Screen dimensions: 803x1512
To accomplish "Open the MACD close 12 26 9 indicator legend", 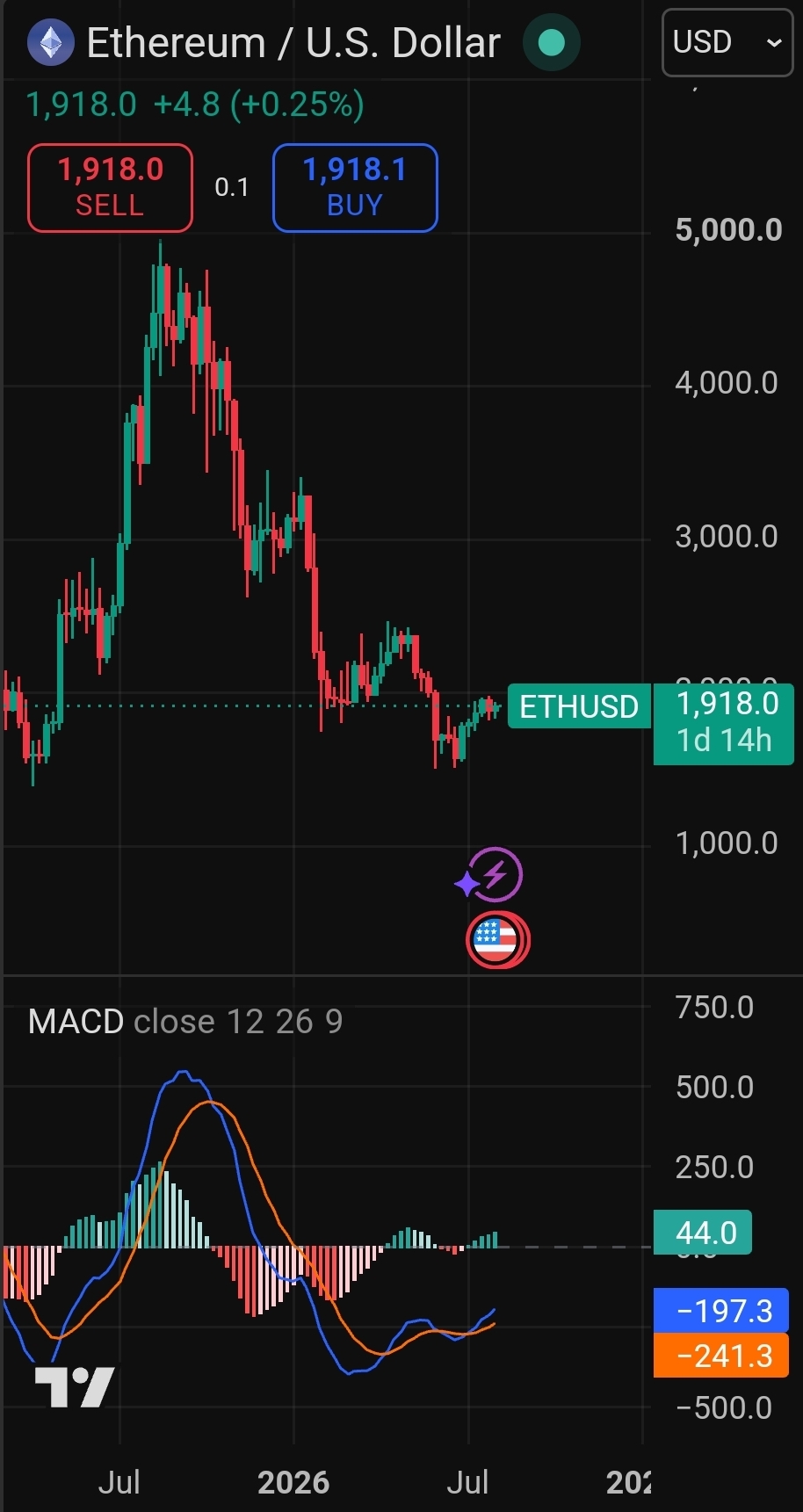I will tap(185, 1021).
